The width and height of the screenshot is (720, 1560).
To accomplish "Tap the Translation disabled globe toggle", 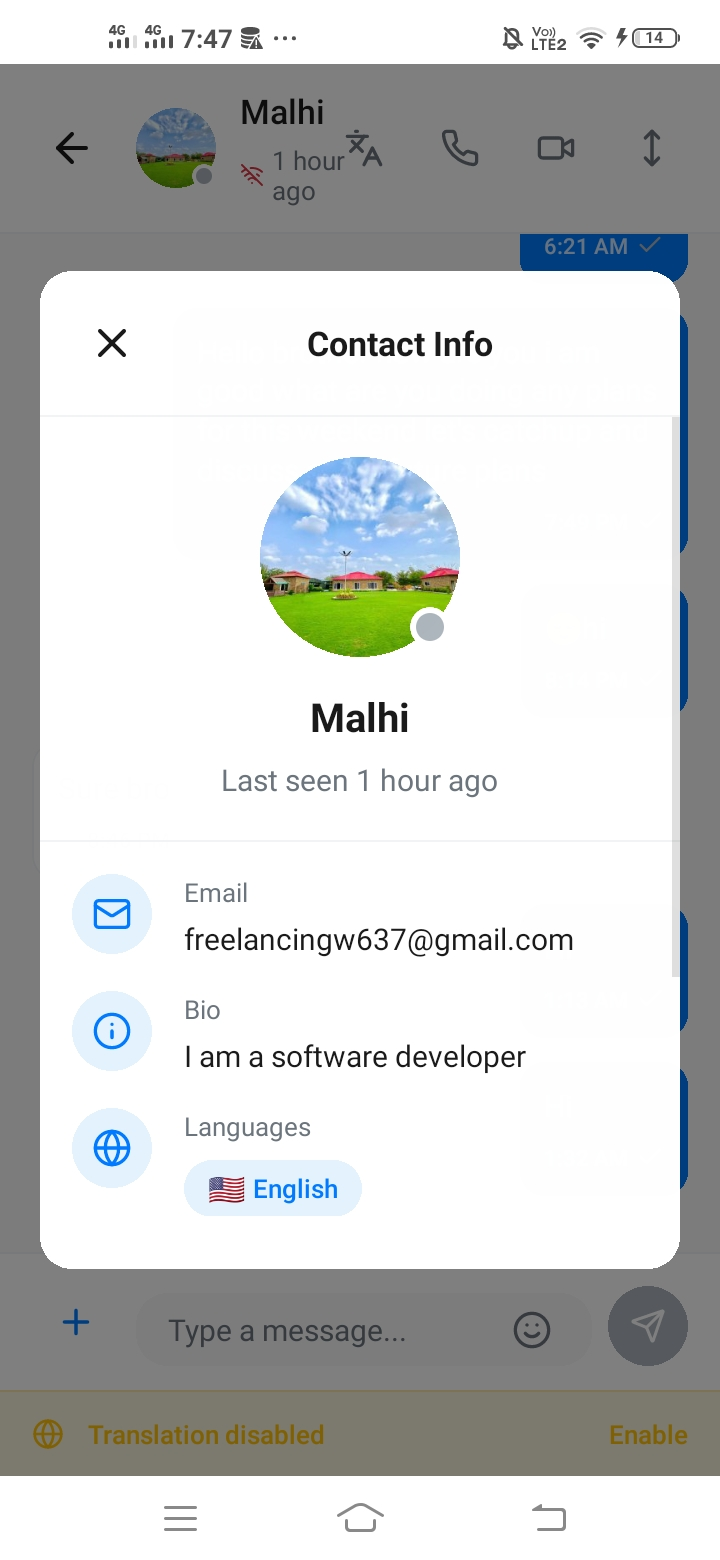I will pos(48,1434).
